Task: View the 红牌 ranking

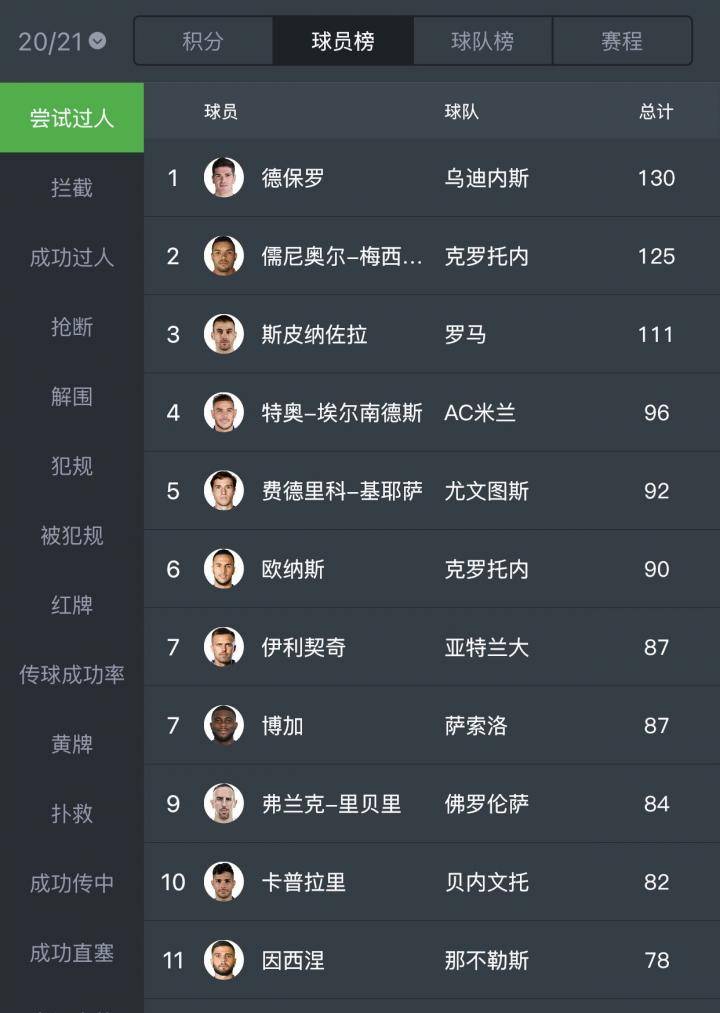Action: (x=72, y=605)
